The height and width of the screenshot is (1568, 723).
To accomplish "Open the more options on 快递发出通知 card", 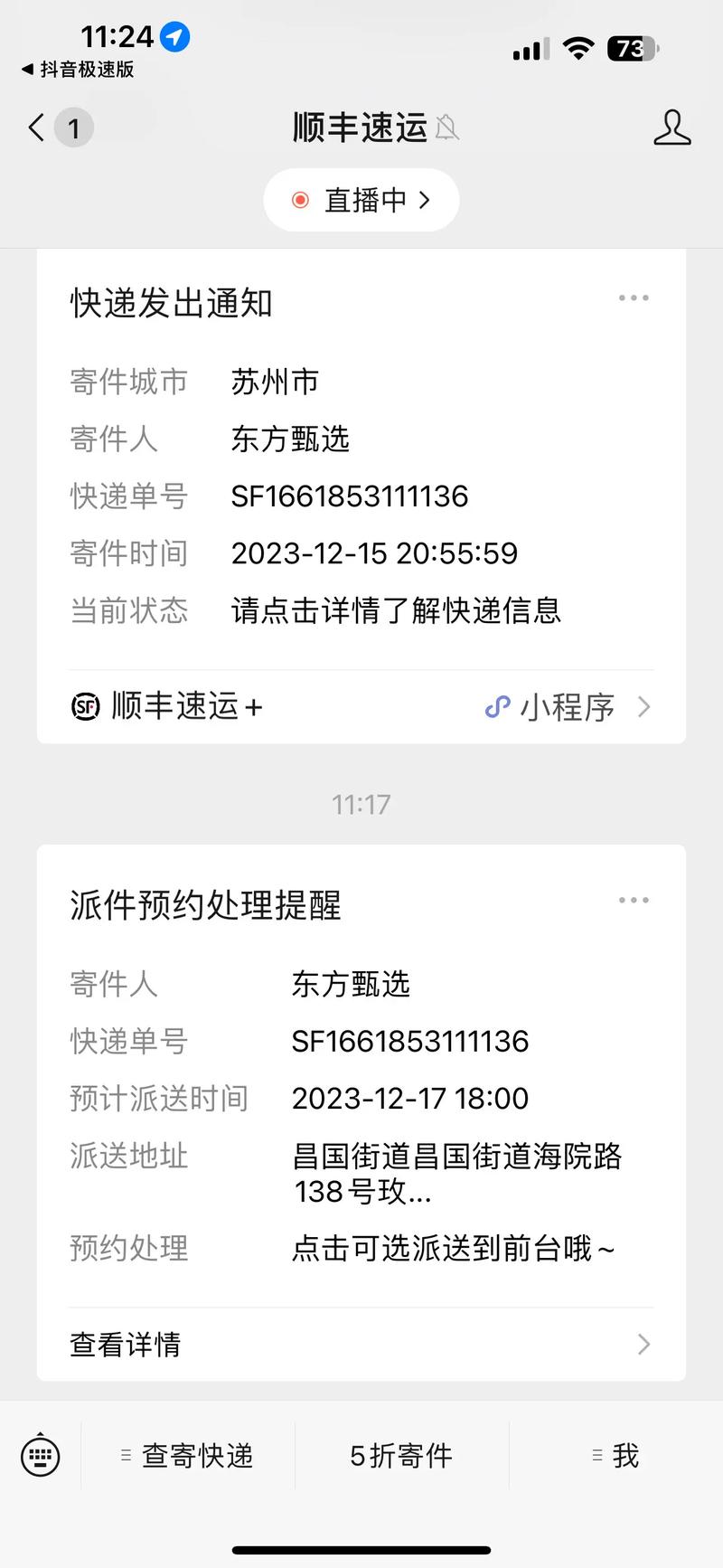I will point(634,298).
